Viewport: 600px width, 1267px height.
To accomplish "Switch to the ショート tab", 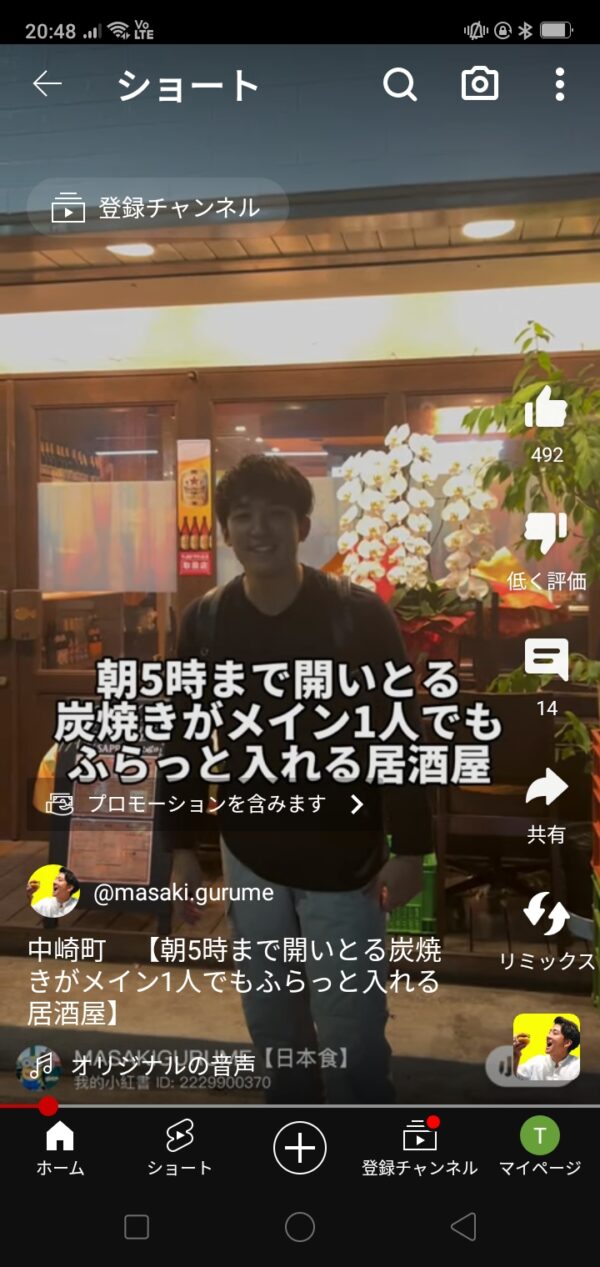I will click(180, 1146).
